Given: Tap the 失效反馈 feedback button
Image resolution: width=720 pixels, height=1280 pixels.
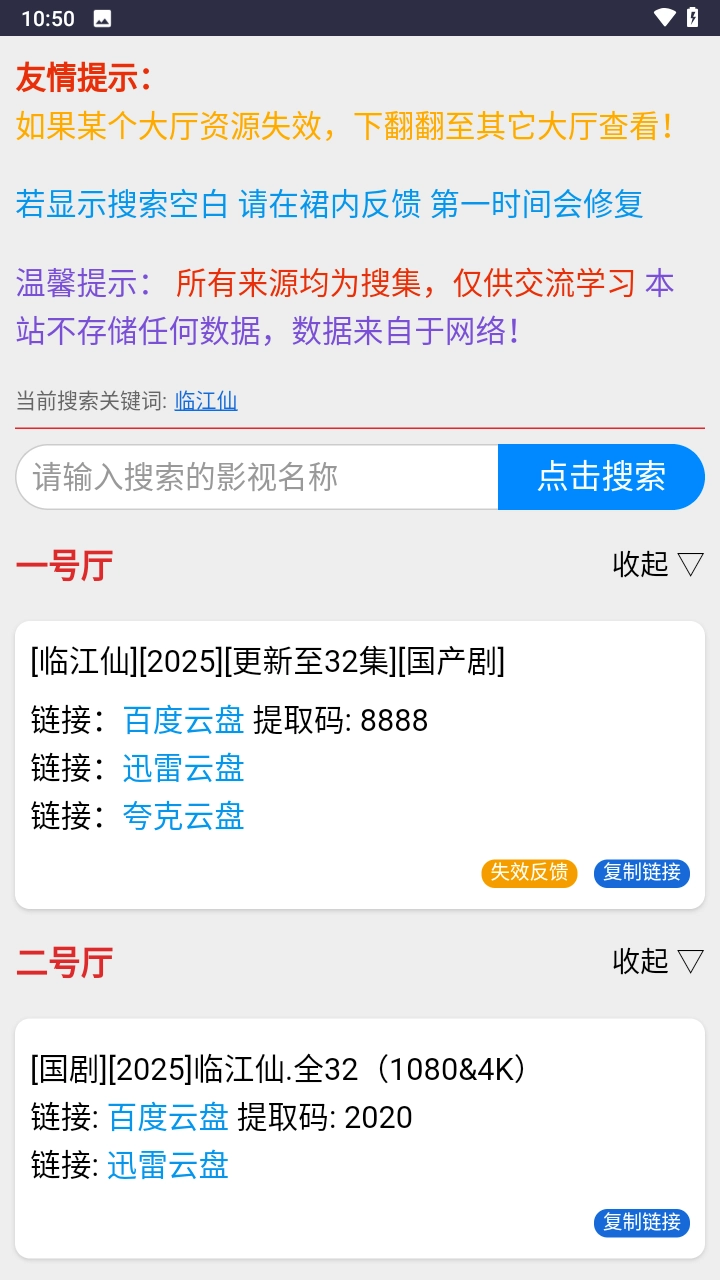Looking at the screenshot, I should [529, 873].
